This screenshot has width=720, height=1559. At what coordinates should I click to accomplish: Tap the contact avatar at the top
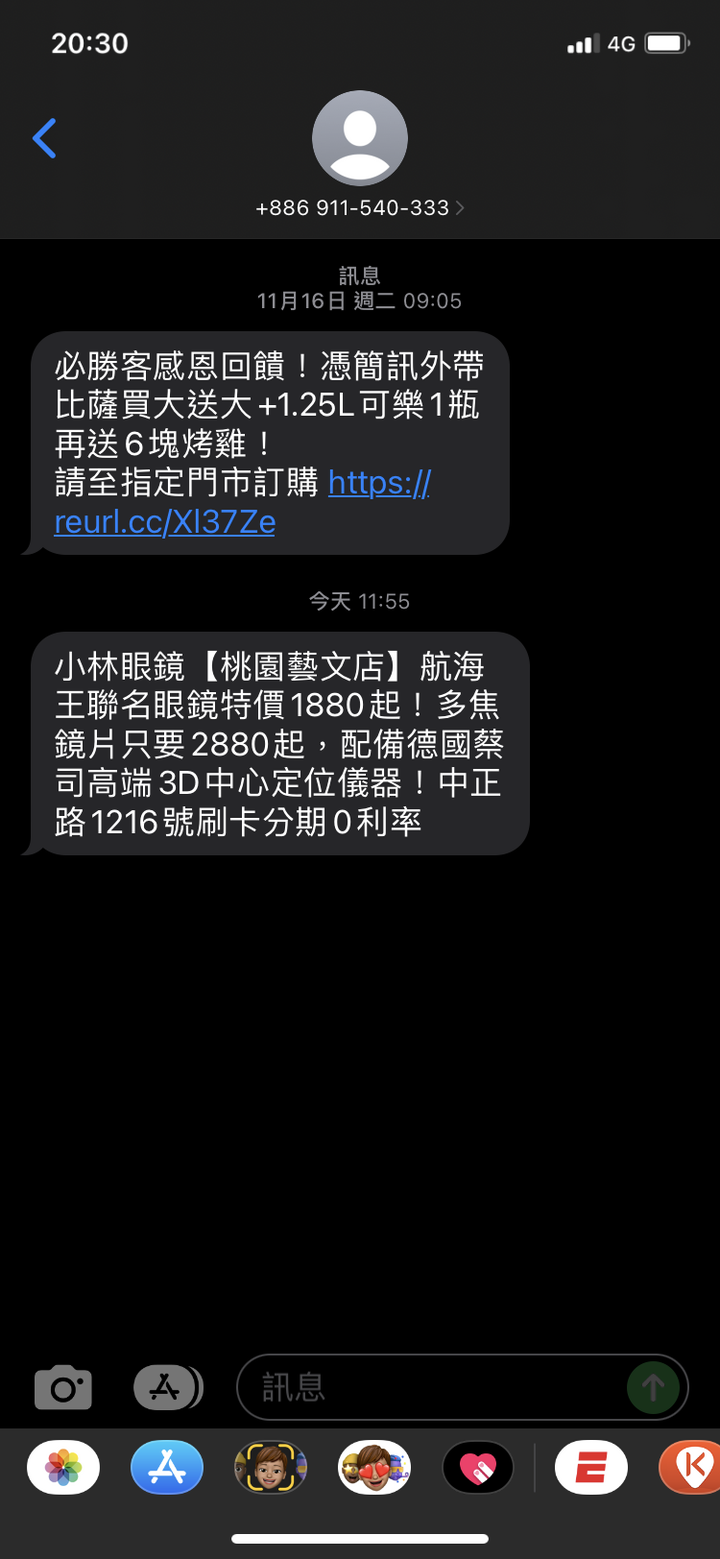click(360, 138)
